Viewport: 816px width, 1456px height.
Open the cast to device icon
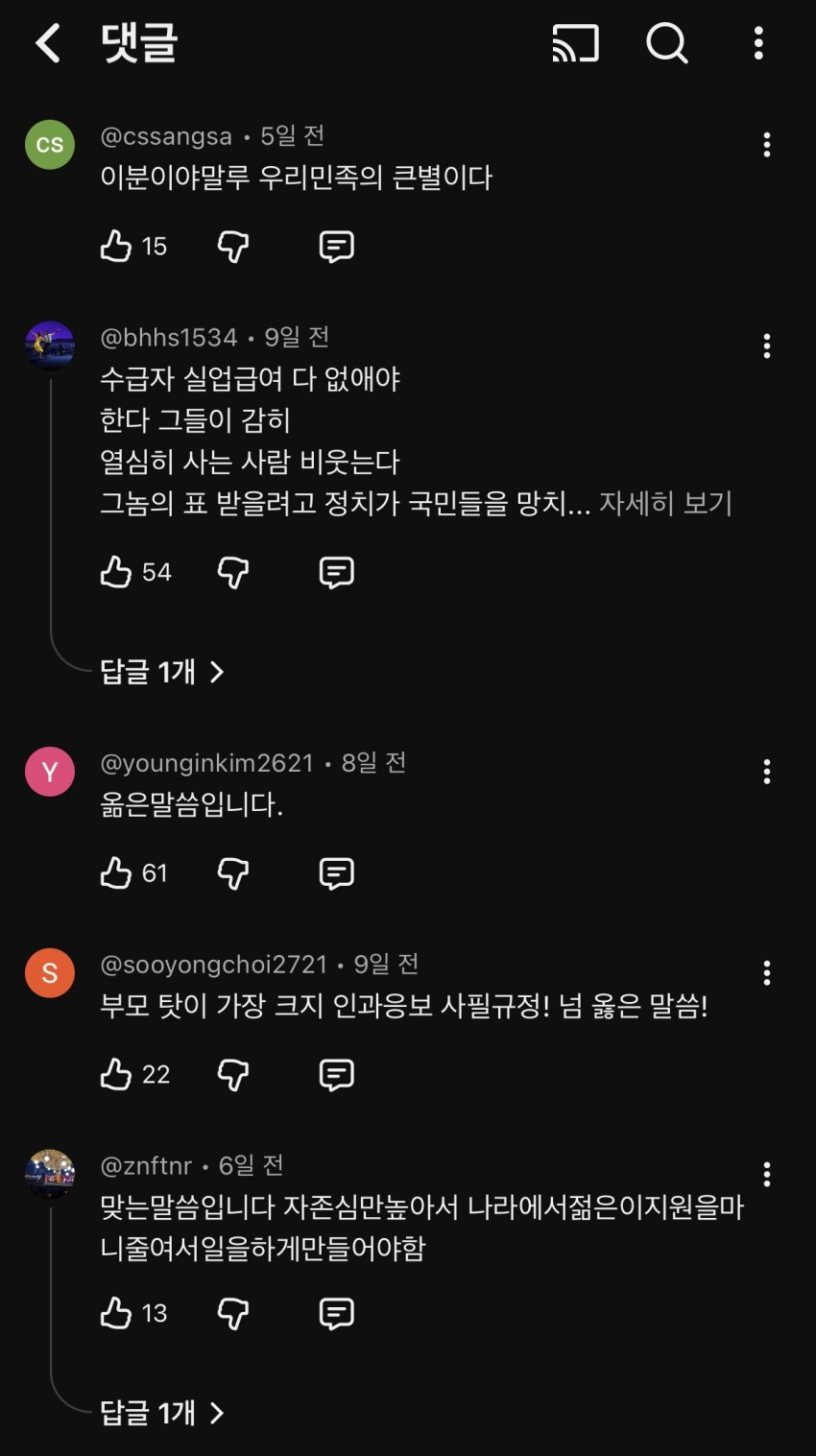click(575, 44)
